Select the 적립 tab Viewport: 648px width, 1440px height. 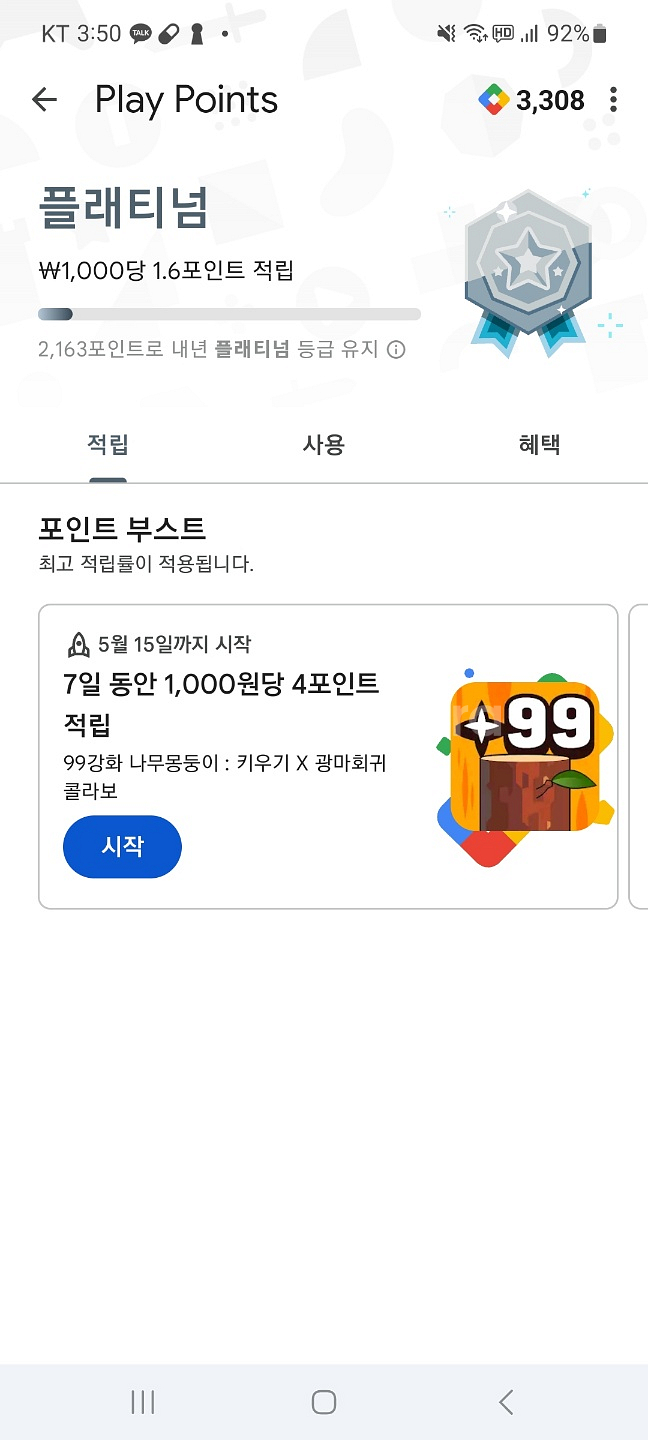(x=108, y=445)
